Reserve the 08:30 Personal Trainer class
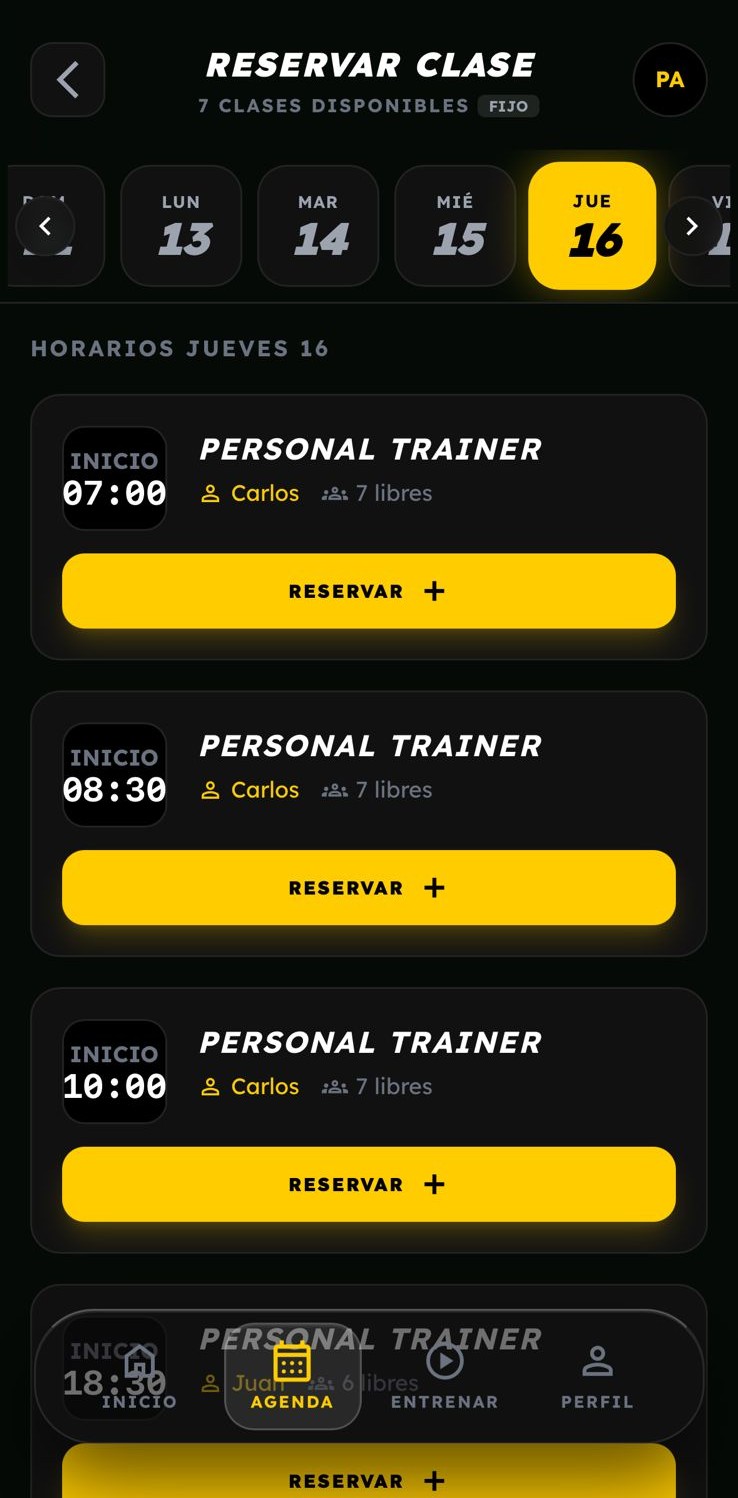738x1498 pixels. pyautogui.click(x=368, y=888)
